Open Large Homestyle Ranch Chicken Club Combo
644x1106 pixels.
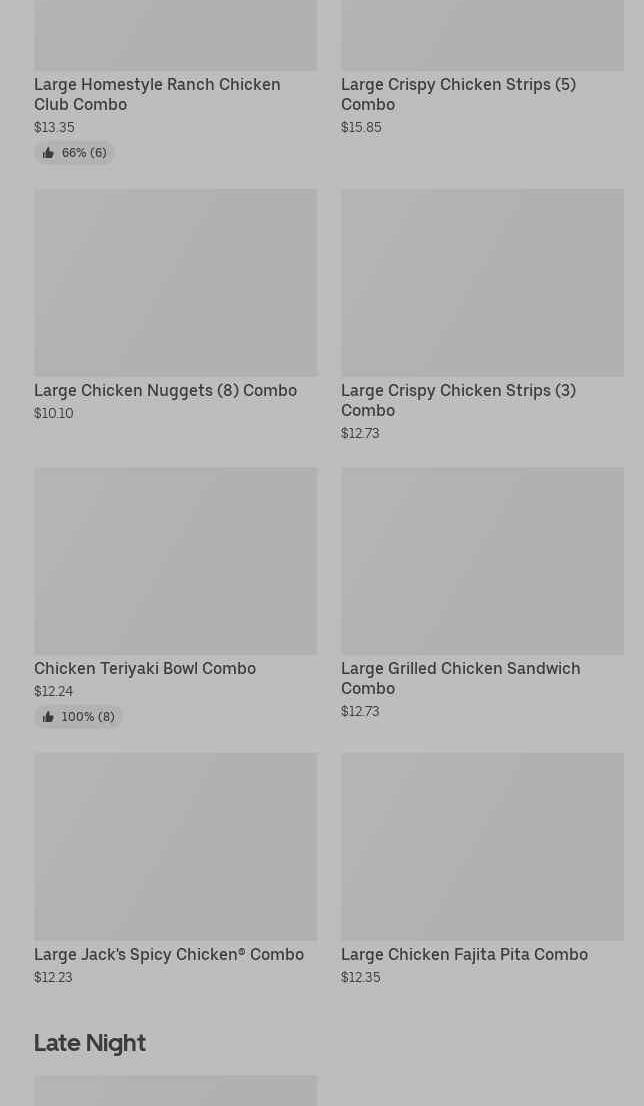click(157, 94)
